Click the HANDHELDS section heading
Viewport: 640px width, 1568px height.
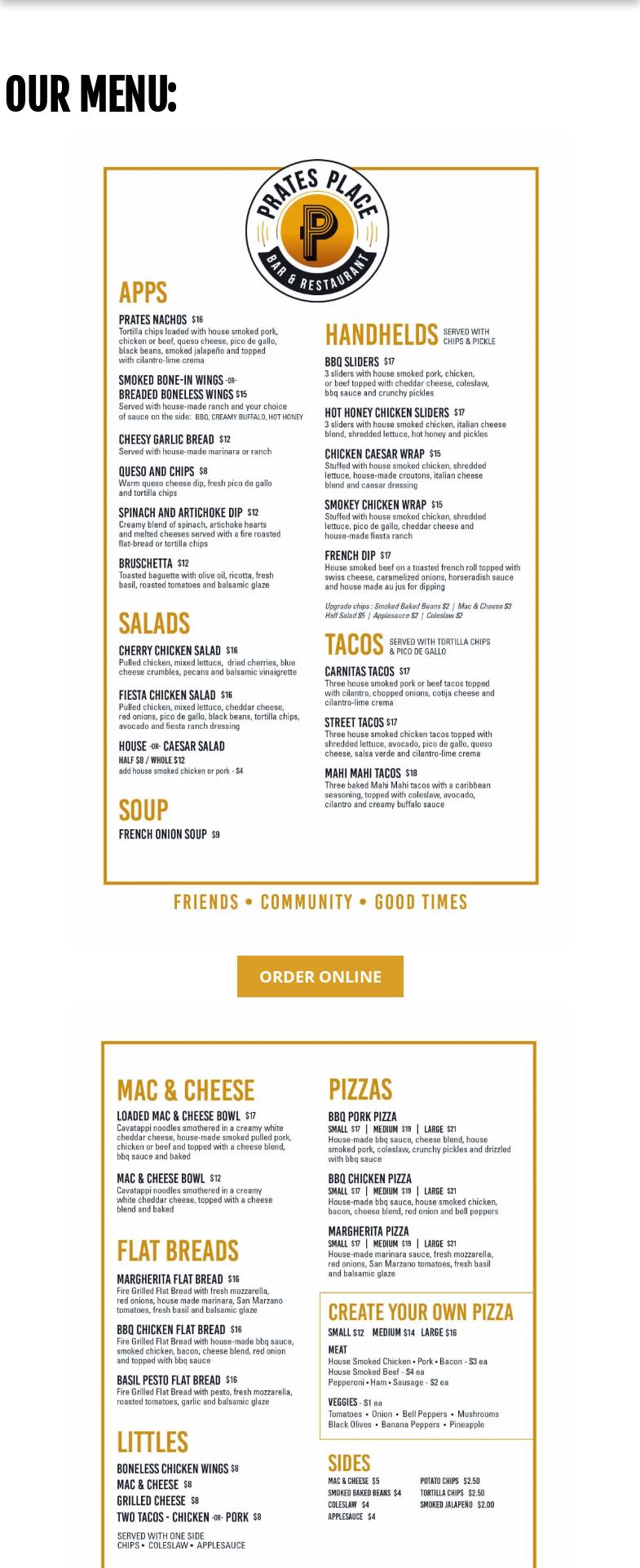point(382,333)
